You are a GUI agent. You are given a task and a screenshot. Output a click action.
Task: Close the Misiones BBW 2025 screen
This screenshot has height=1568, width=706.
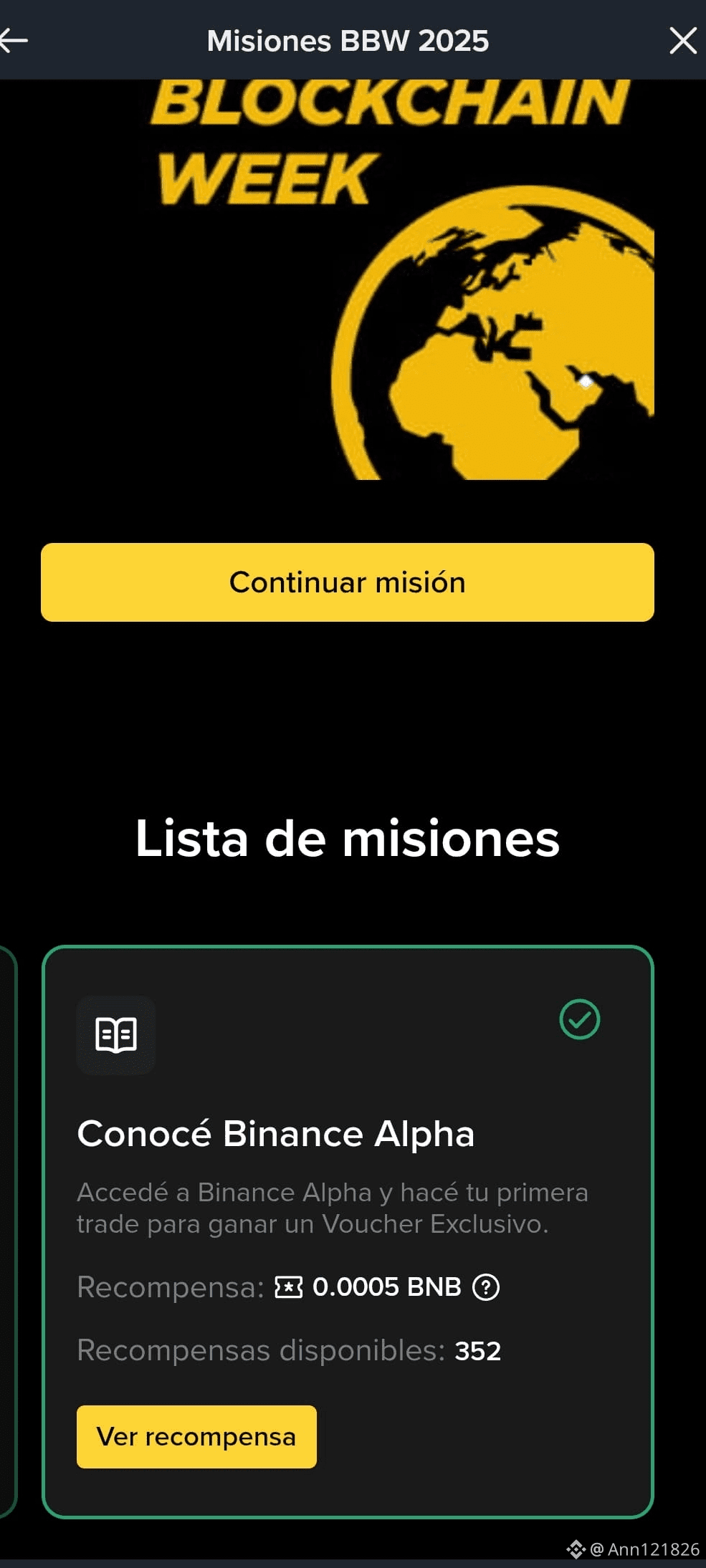(683, 41)
